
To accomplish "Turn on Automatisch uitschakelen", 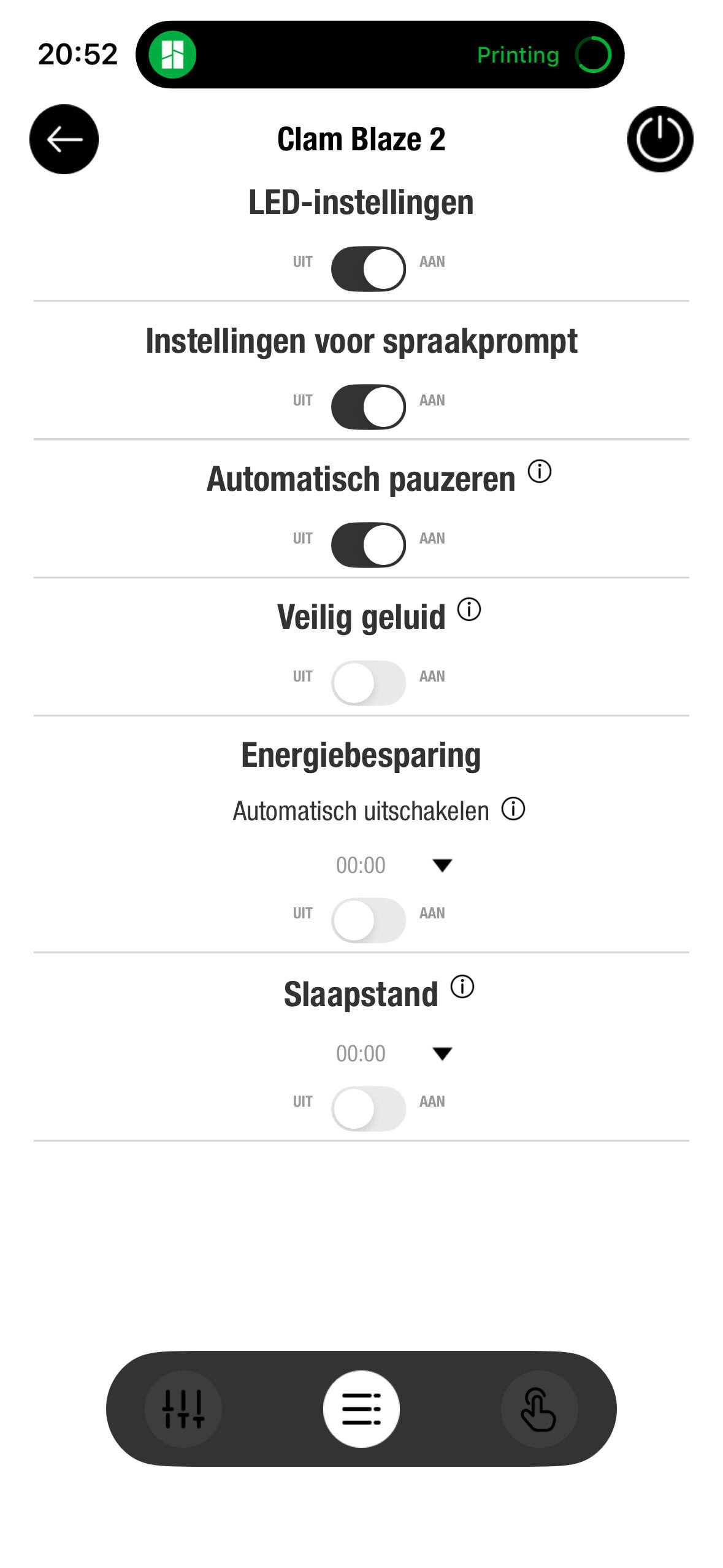I will [368, 920].
